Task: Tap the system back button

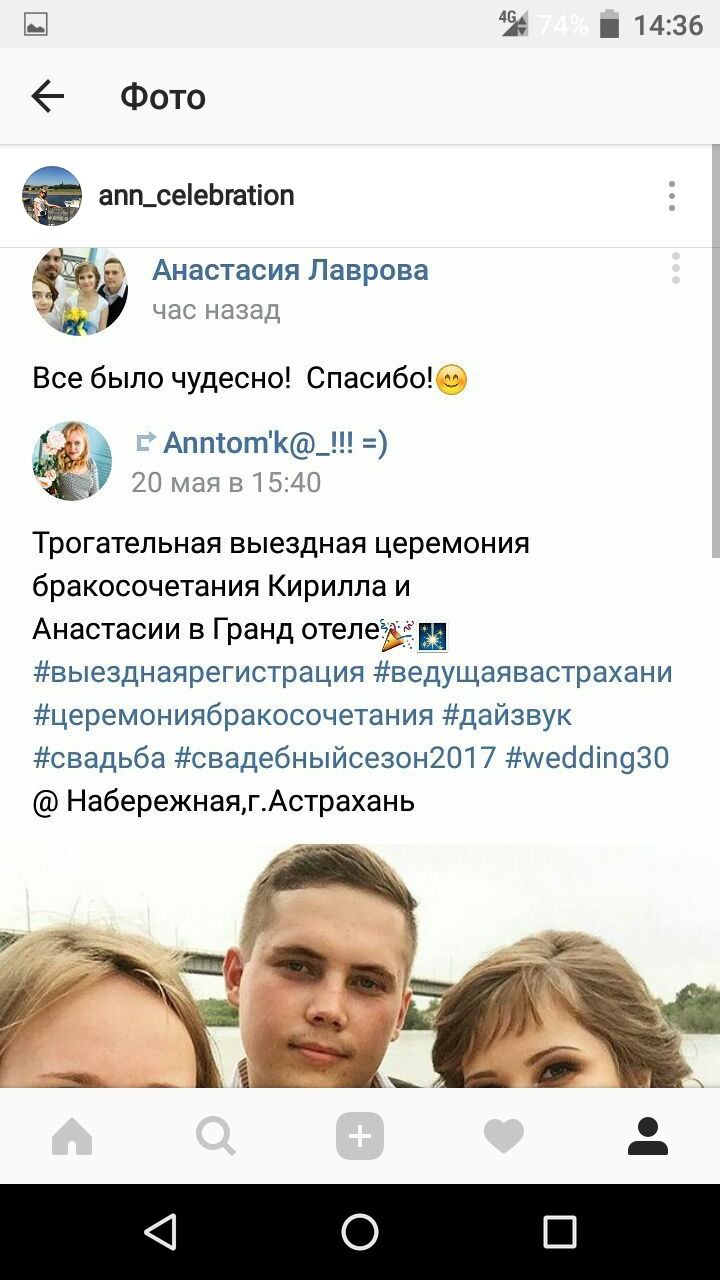Action: tap(161, 1232)
